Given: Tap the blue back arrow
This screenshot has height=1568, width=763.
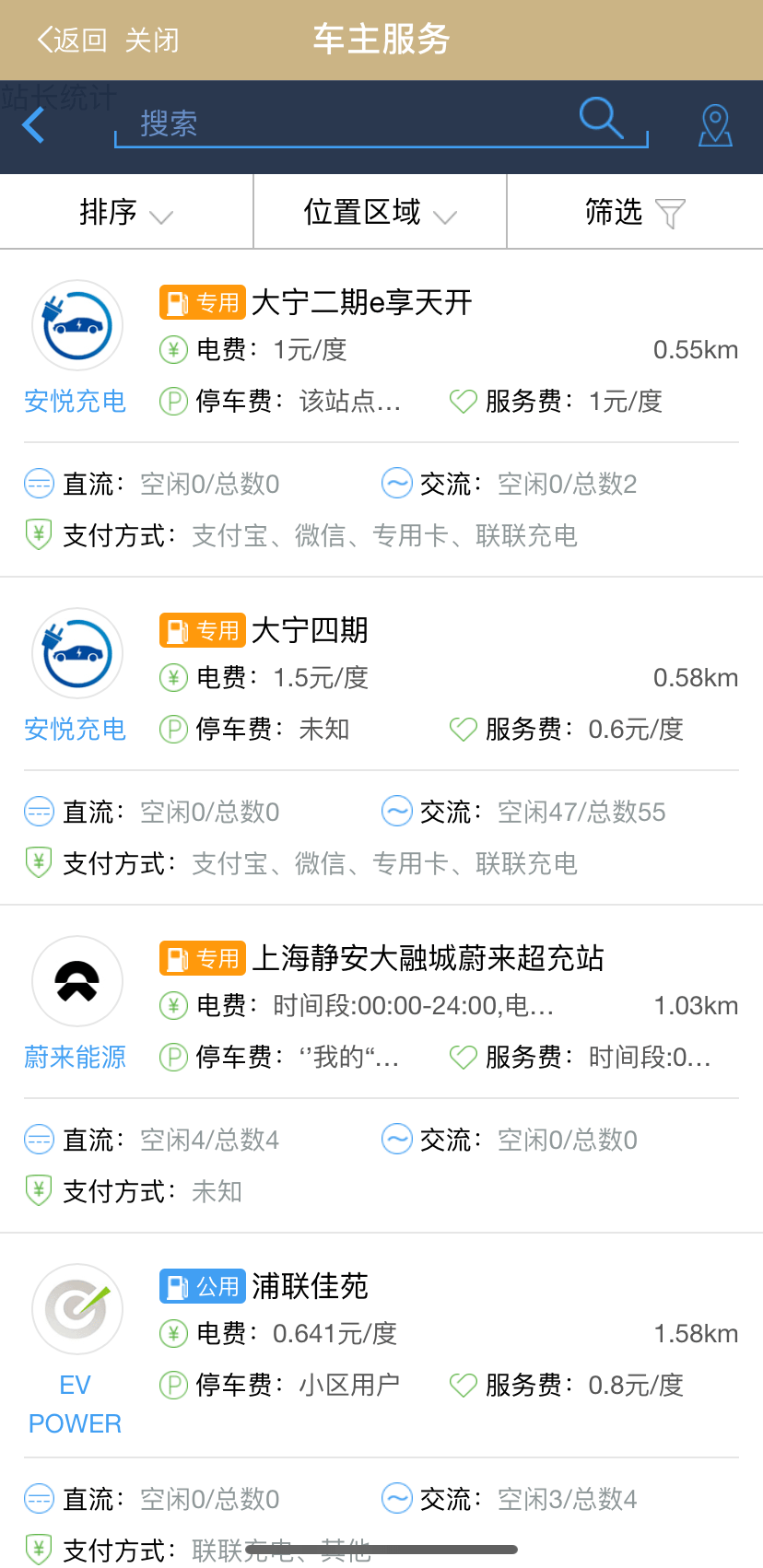Looking at the screenshot, I should tap(34, 125).
